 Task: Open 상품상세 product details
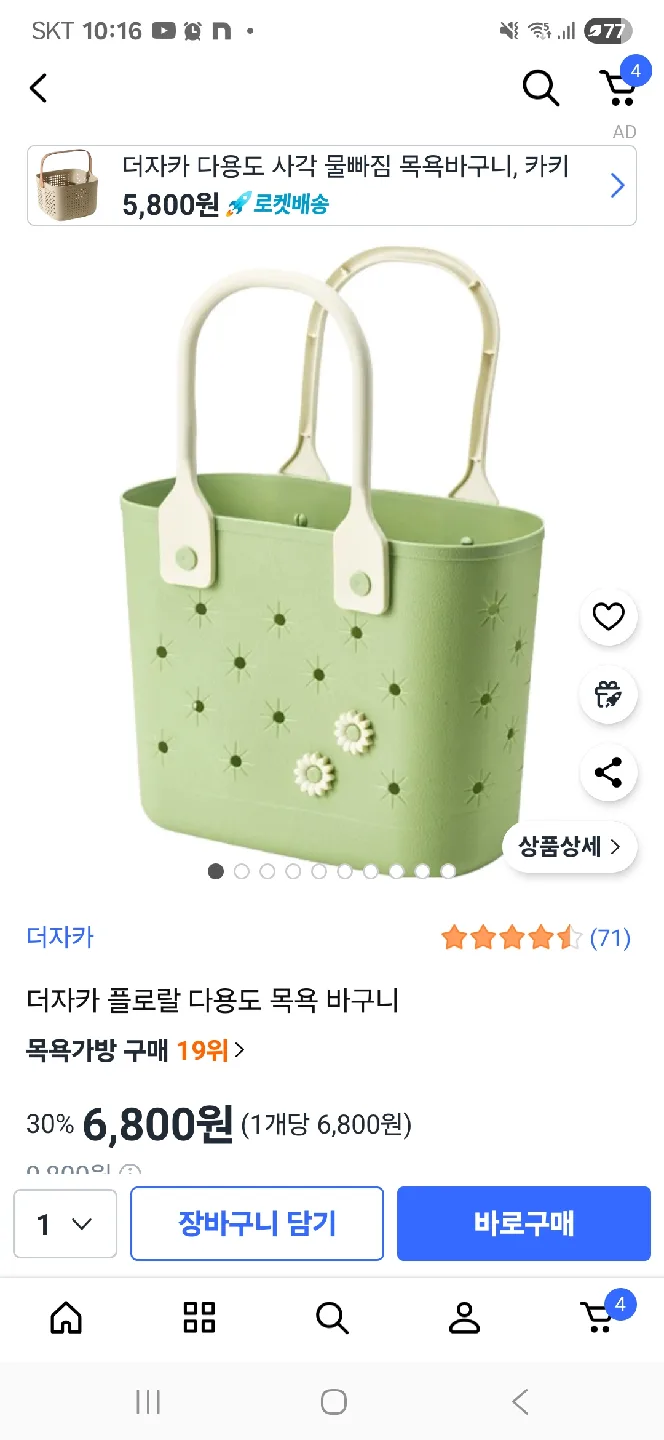click(569, 847)
